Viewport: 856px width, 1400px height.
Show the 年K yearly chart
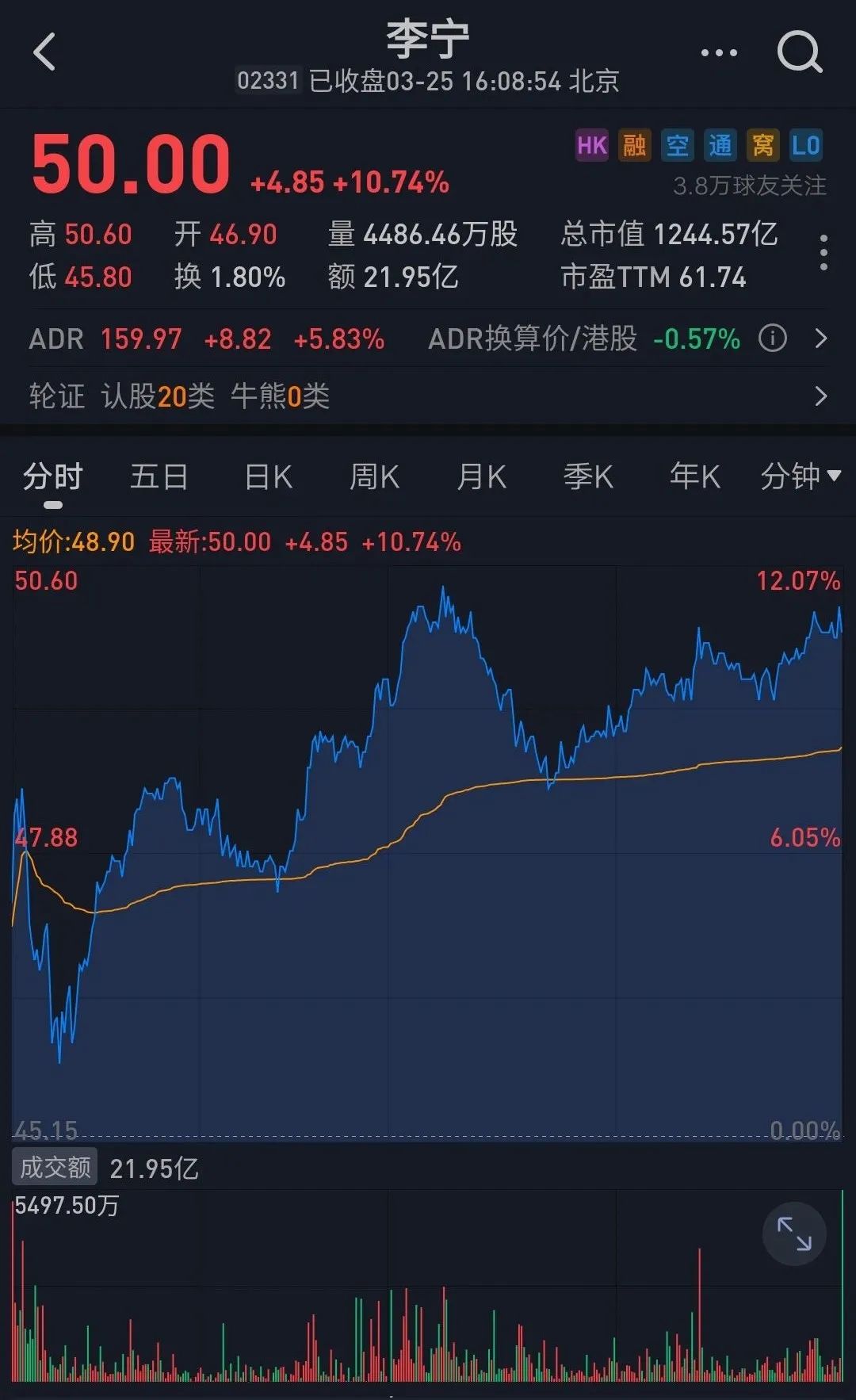tap(694, 477)
